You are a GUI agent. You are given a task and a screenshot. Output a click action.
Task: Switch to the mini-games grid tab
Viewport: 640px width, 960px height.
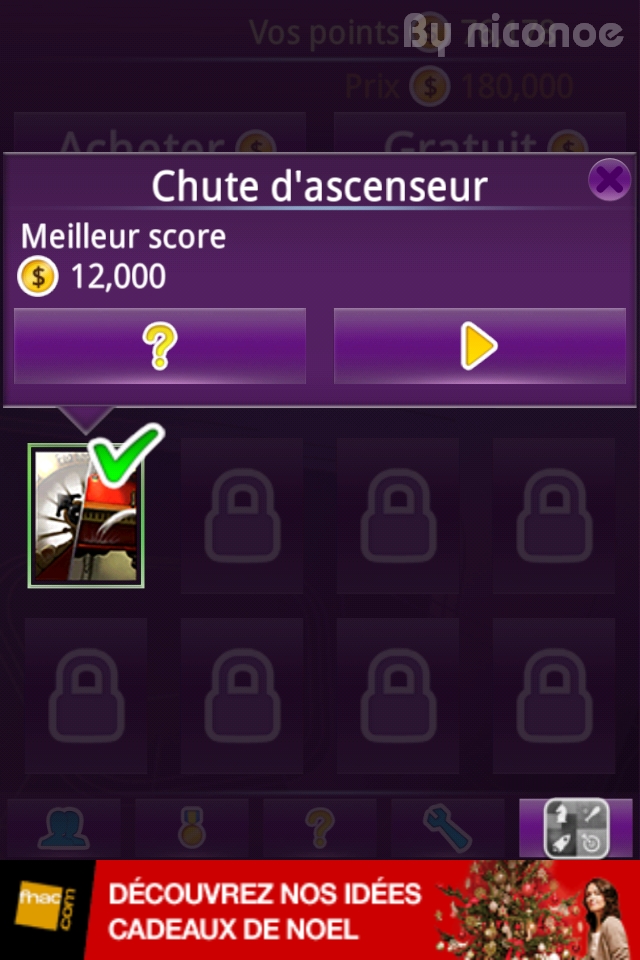point(575,828)
